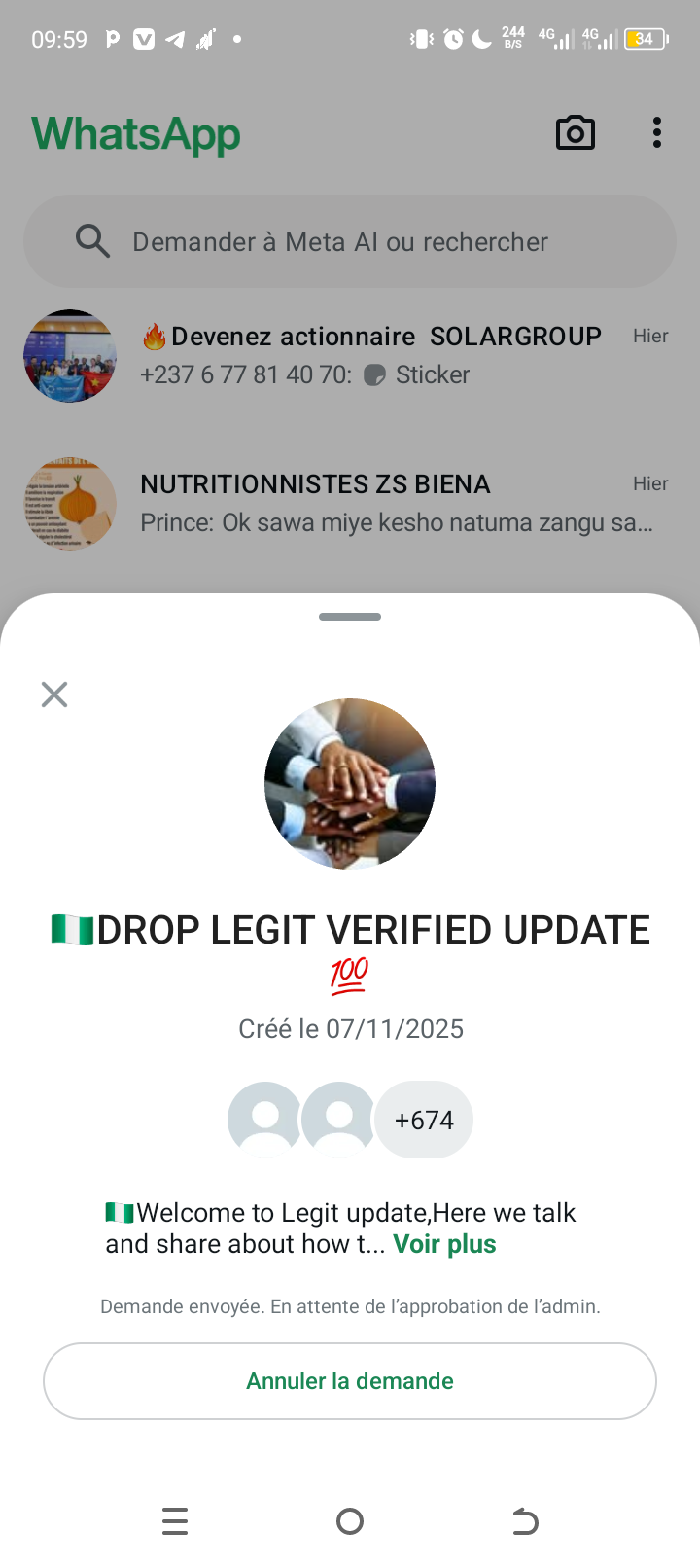700x1568 pixels.
Task: View the +674 members bubble
Action: pyautogui.click(x=424, y=1120)
